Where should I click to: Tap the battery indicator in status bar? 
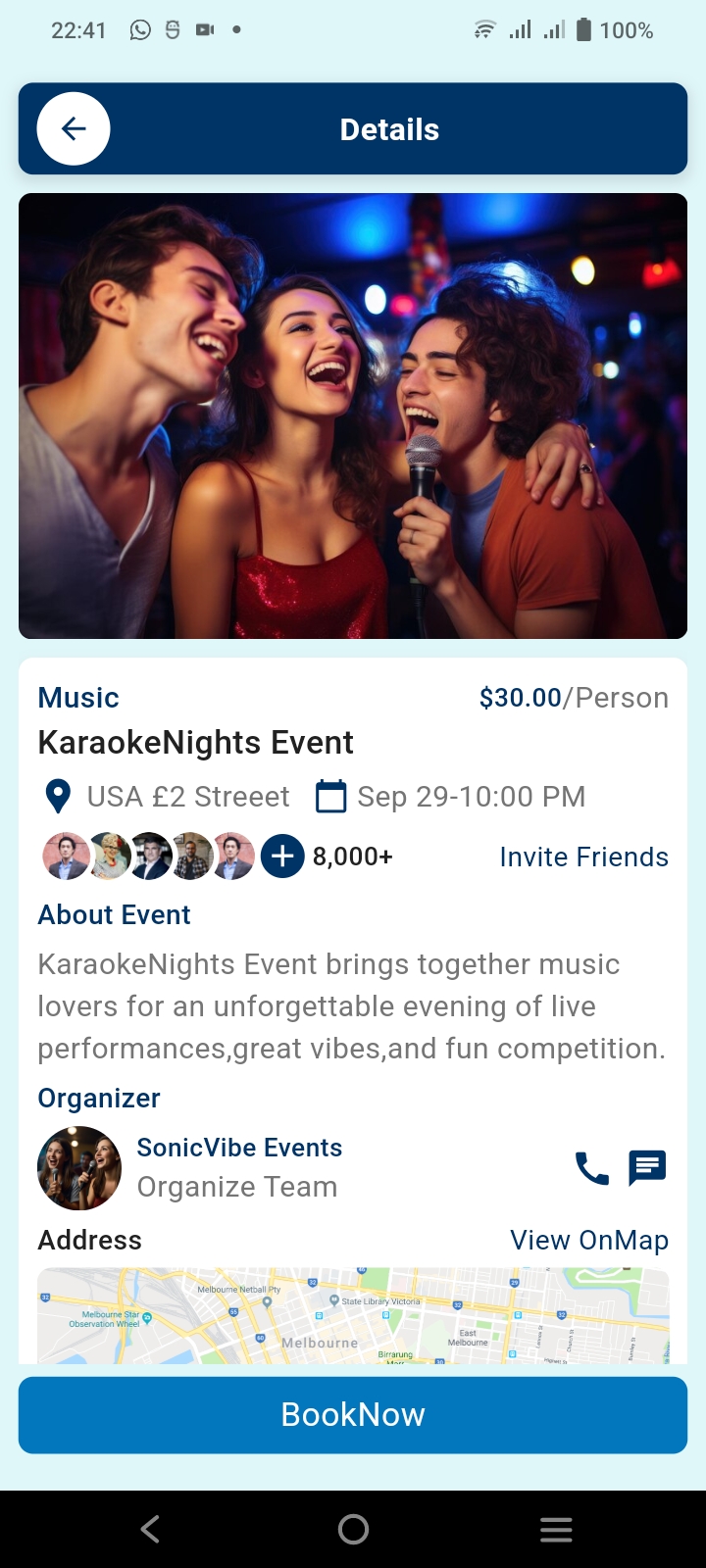[581, 29]
